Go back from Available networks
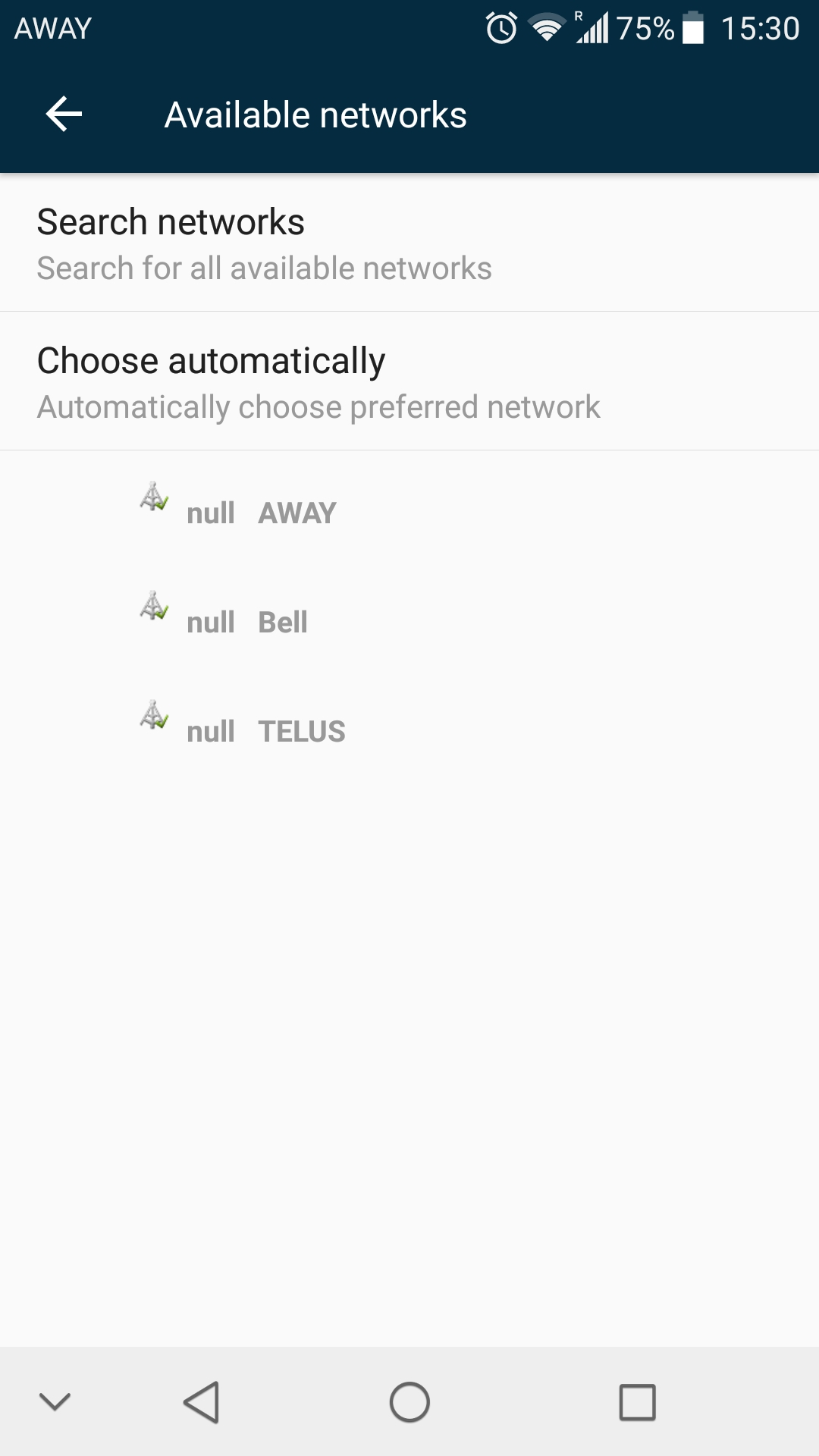The image size is (819, 1456). pos(64,115)
